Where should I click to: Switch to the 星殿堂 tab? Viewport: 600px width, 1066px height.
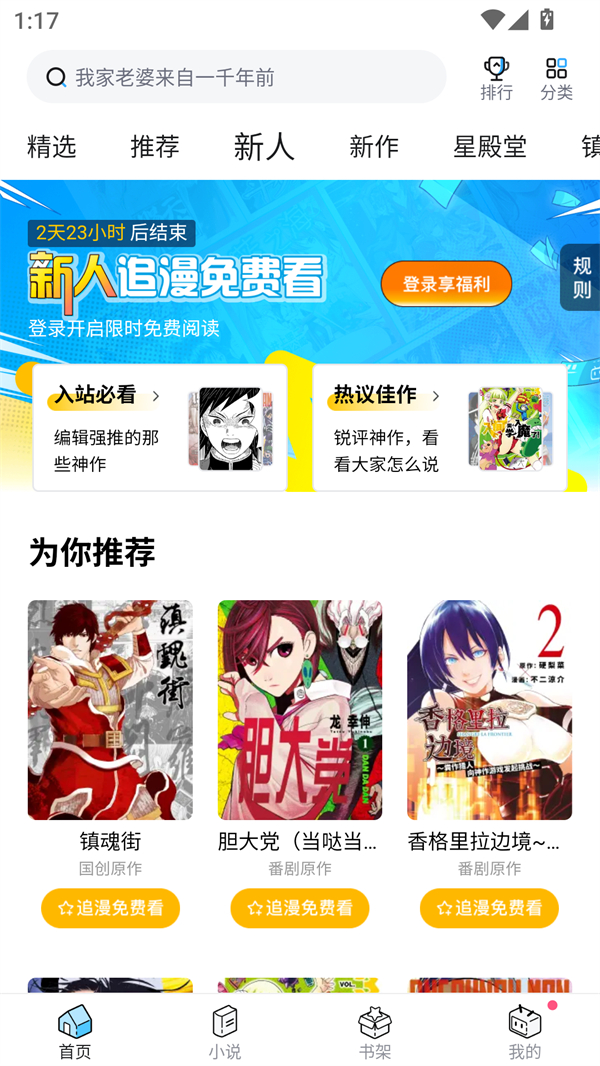click(x=490, y=146)
